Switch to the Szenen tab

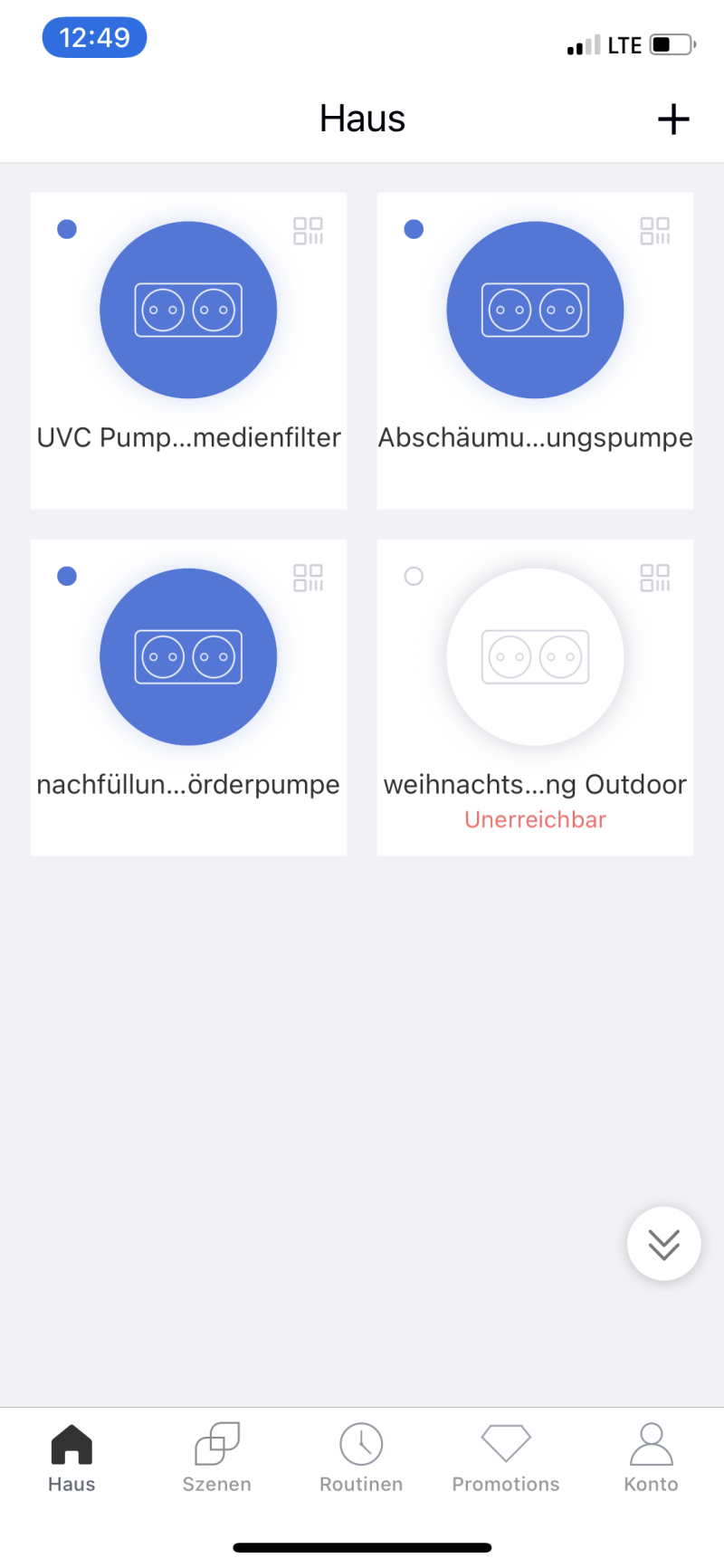click(x=217, y=1457)
